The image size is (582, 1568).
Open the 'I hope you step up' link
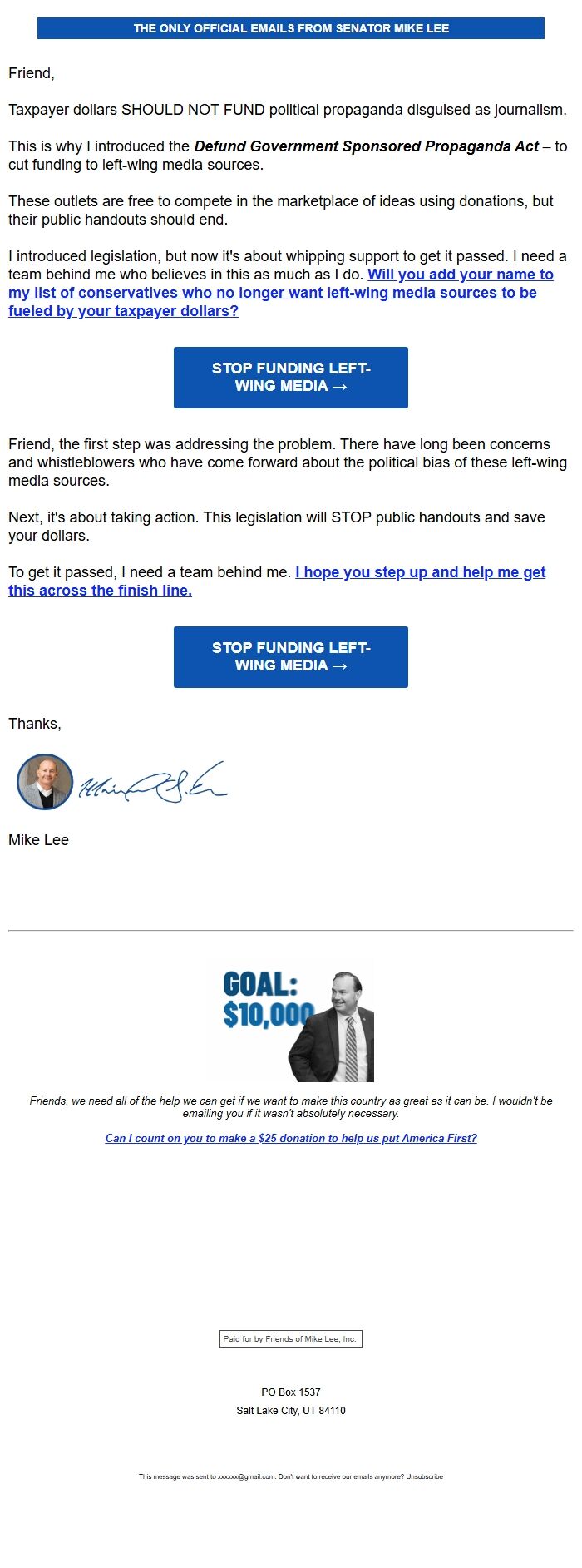420,572
